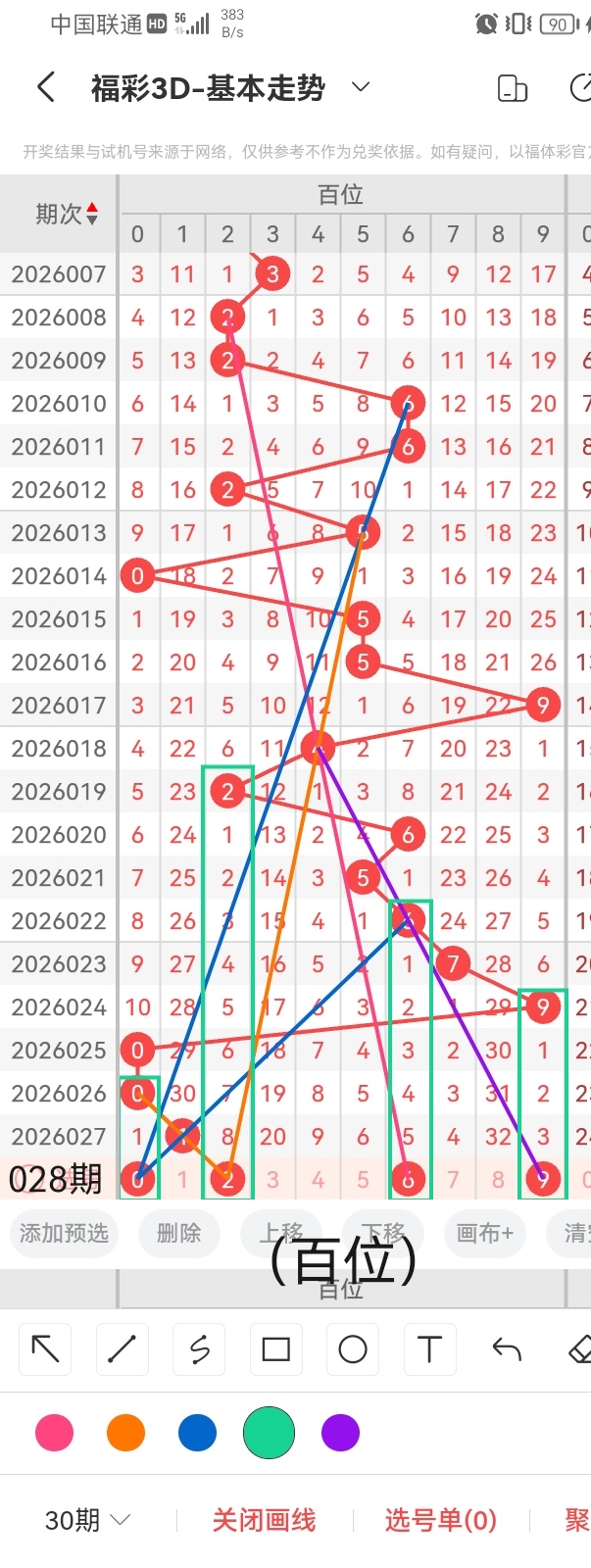Tap the 上移 button
This screenshot has height=1568, width=591.
point(281,1233)
